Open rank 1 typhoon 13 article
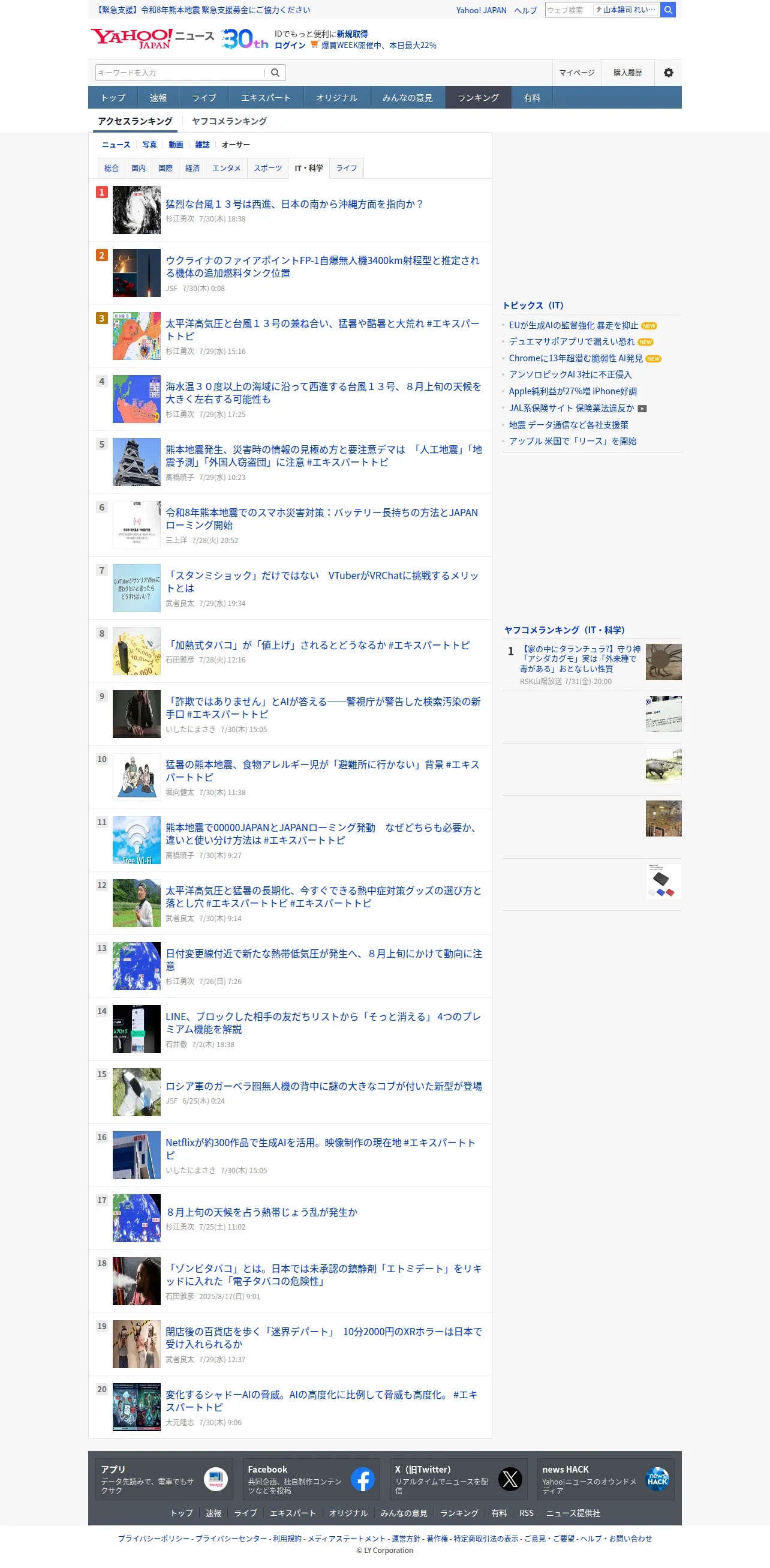Screen dimensions: 770x1568 click(x=294, y=204)
